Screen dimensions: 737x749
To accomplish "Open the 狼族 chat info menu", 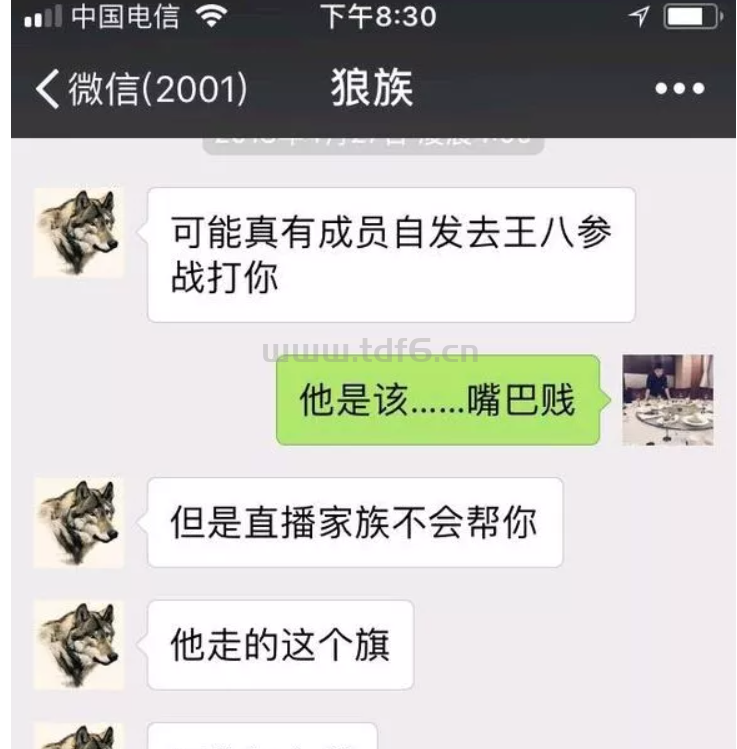I will [x=680, y=89].
